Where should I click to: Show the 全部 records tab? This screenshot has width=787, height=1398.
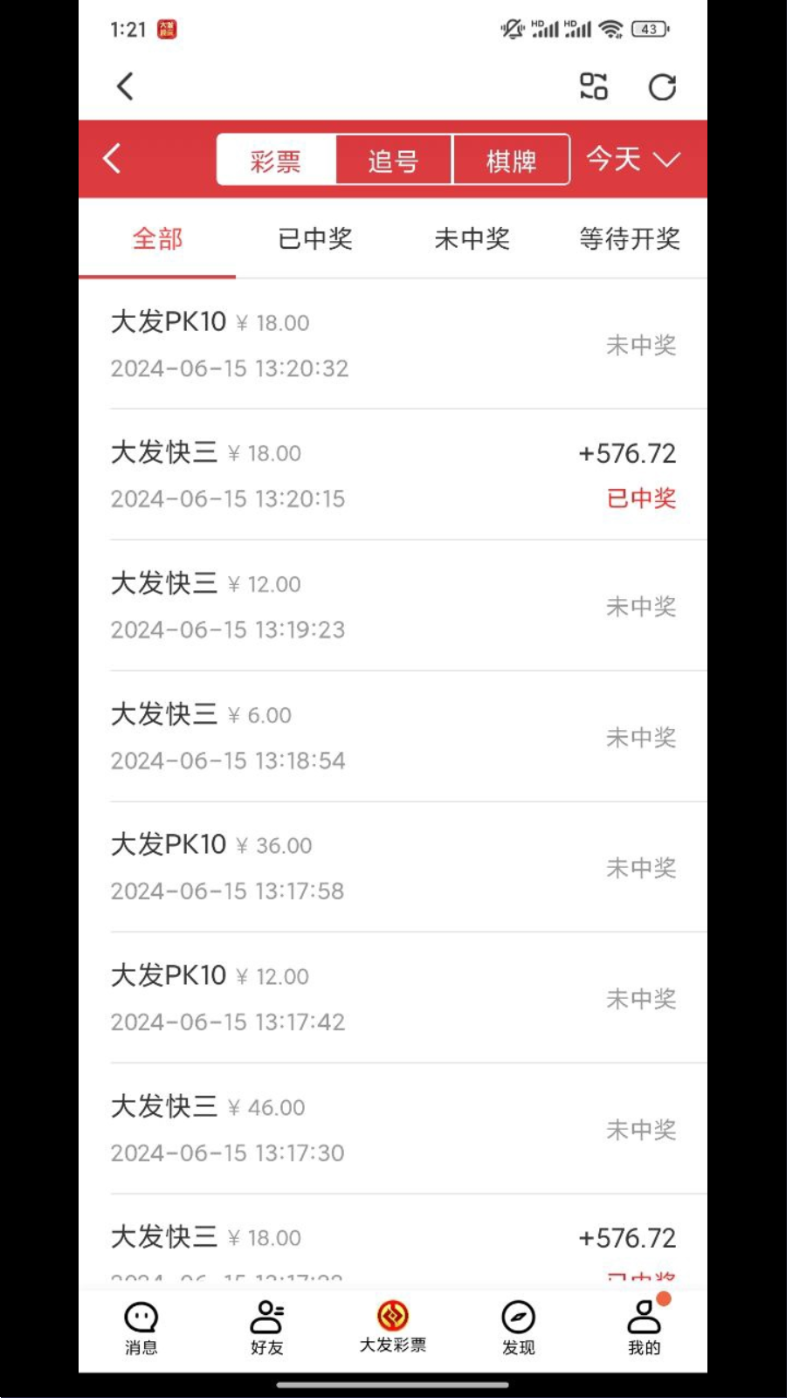(x=157, y=239)
